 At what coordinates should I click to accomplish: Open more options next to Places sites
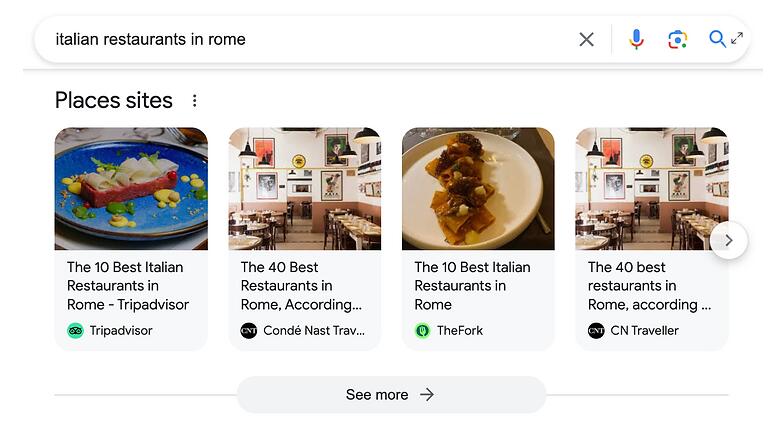point(195,101)
